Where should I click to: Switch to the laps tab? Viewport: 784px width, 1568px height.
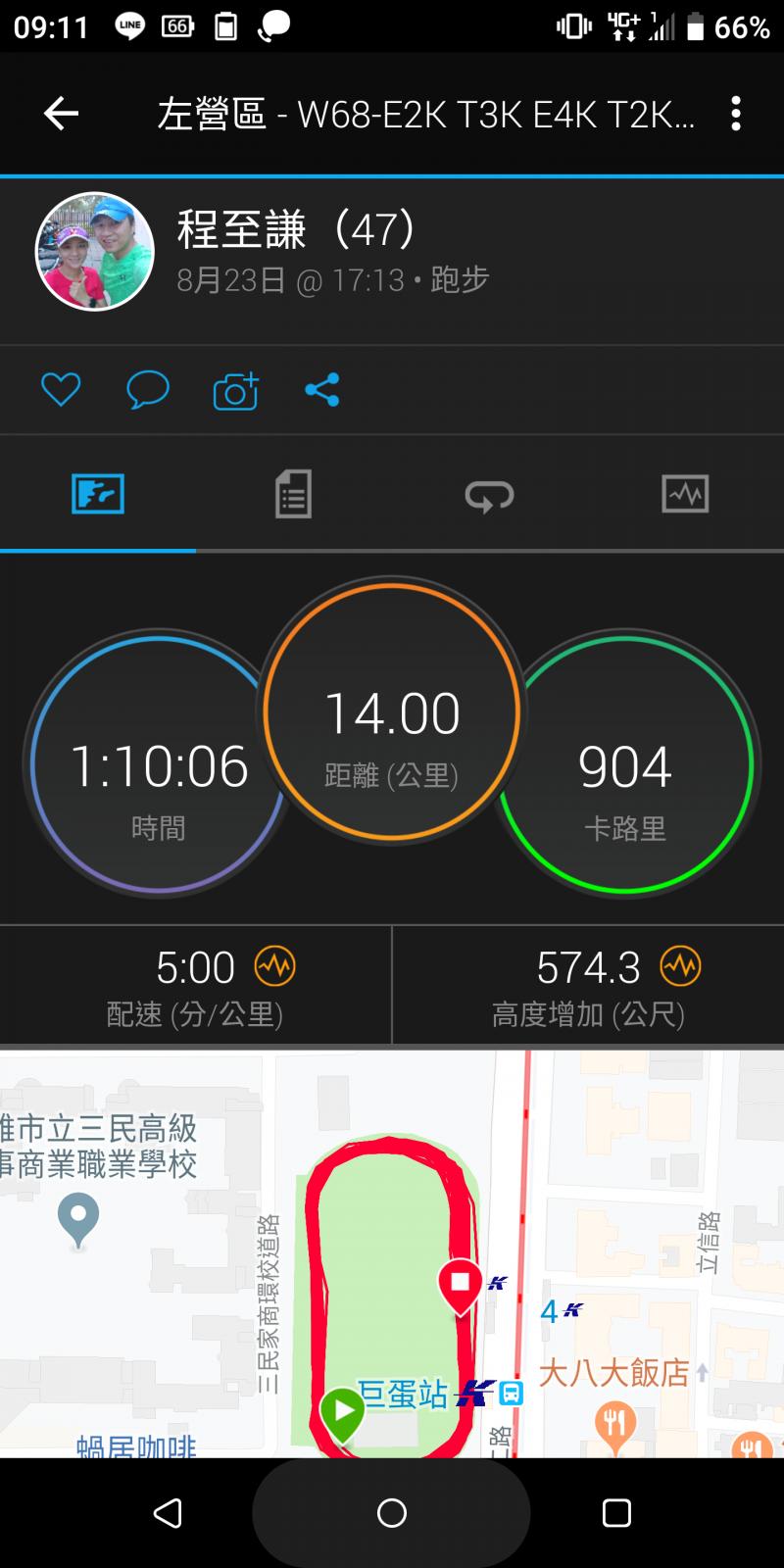[x=489, y=494]
